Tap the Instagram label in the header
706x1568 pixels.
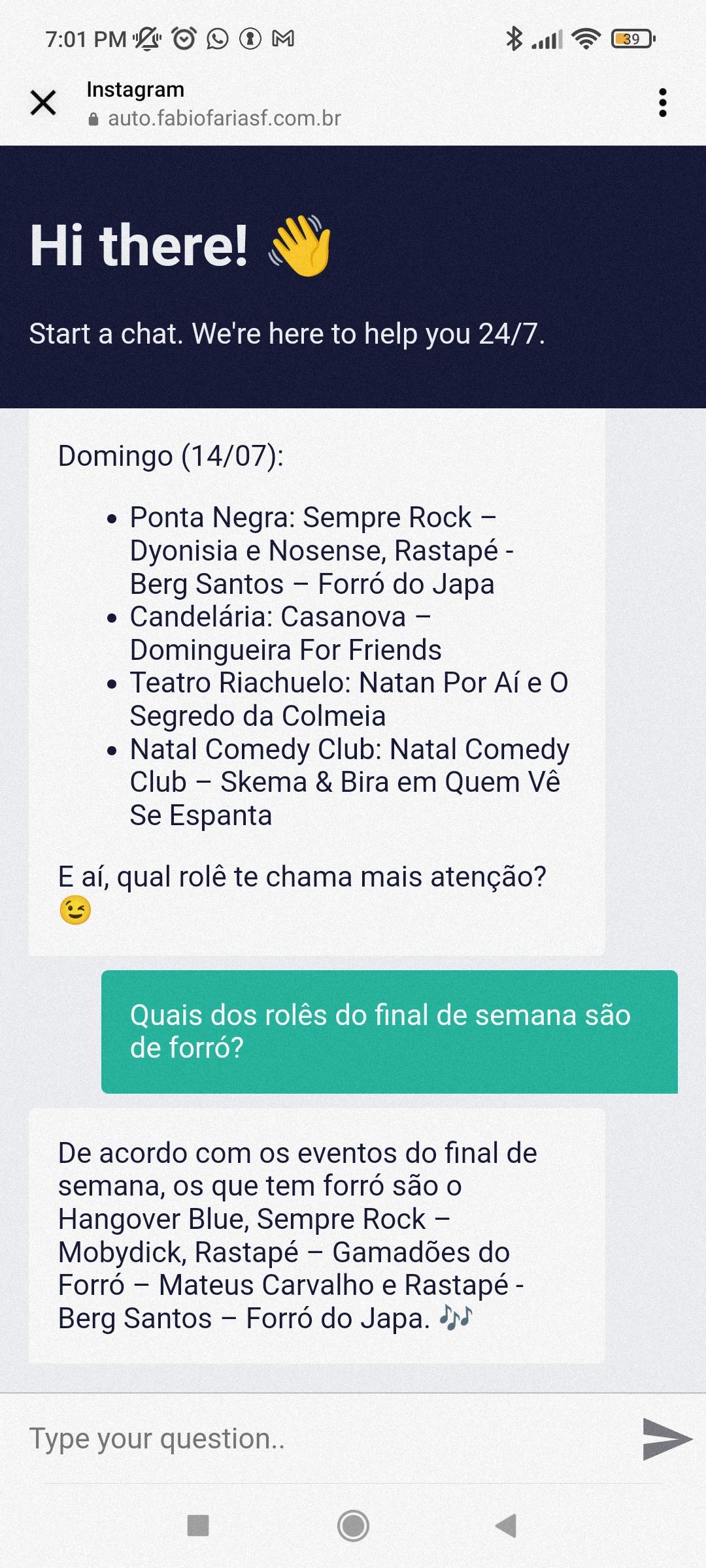[x=135, y=90]
